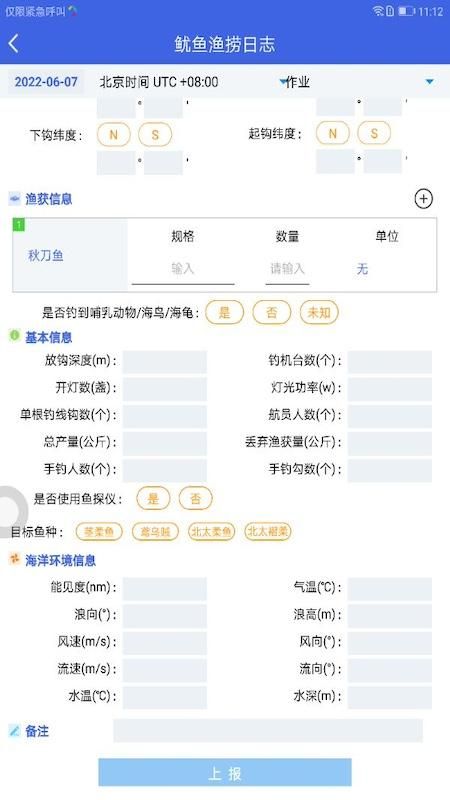This screenshot has height=800, width=450.
Task: Choose 否 for 是否钓到哺乳动物/海鸟/海龟
Action: (x=271, y=312)
